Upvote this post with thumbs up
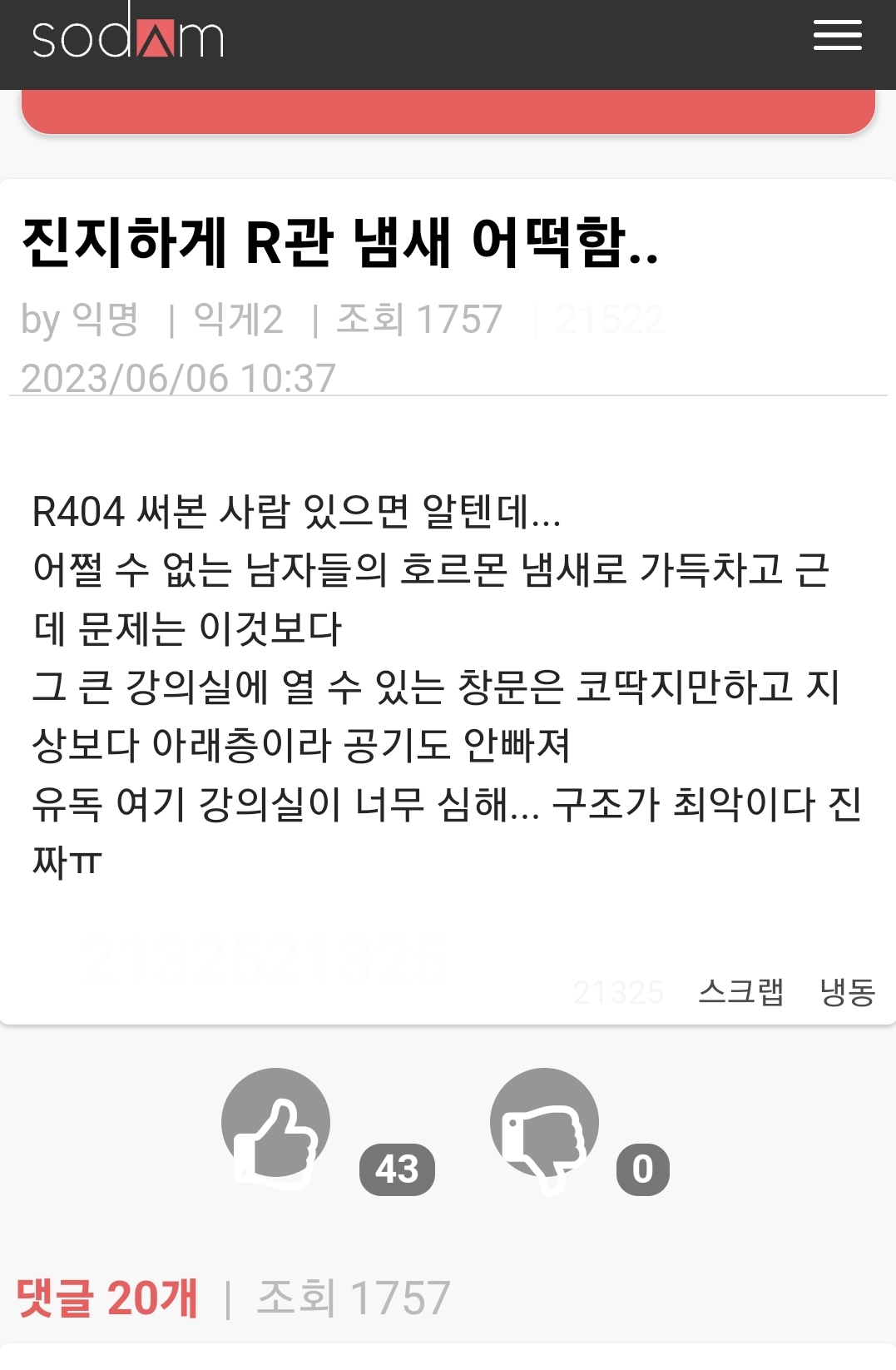This screenshot has width=896, height=1370. 276,1124
